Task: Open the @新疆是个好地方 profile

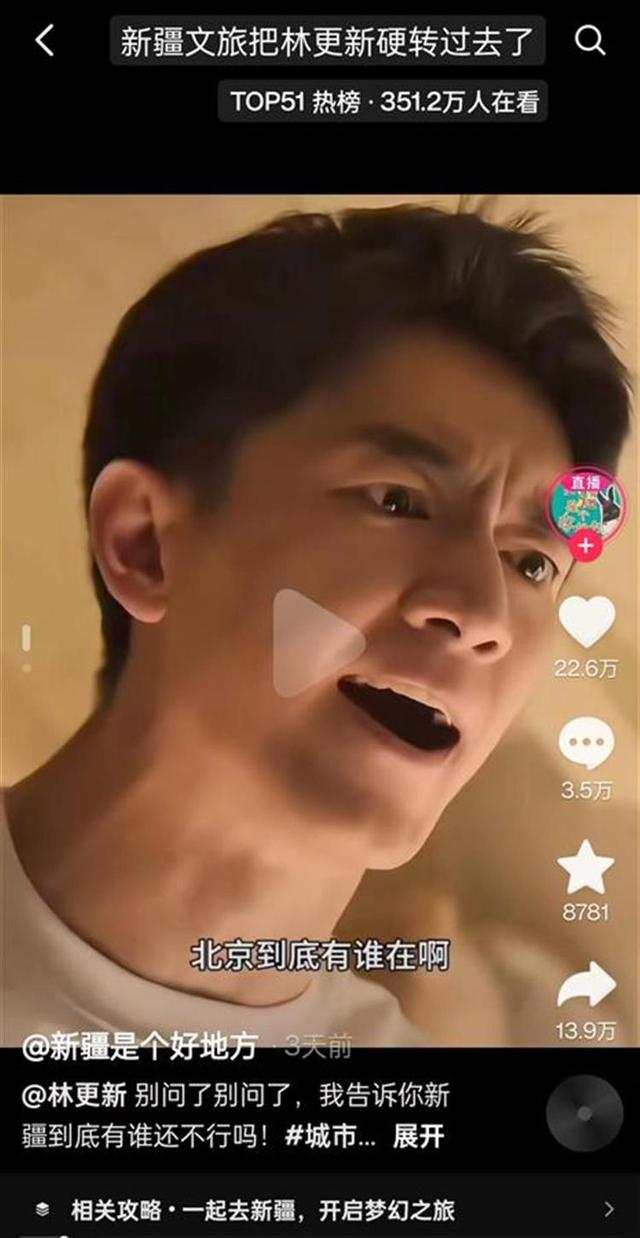Action: click(x=140, y=1047)
